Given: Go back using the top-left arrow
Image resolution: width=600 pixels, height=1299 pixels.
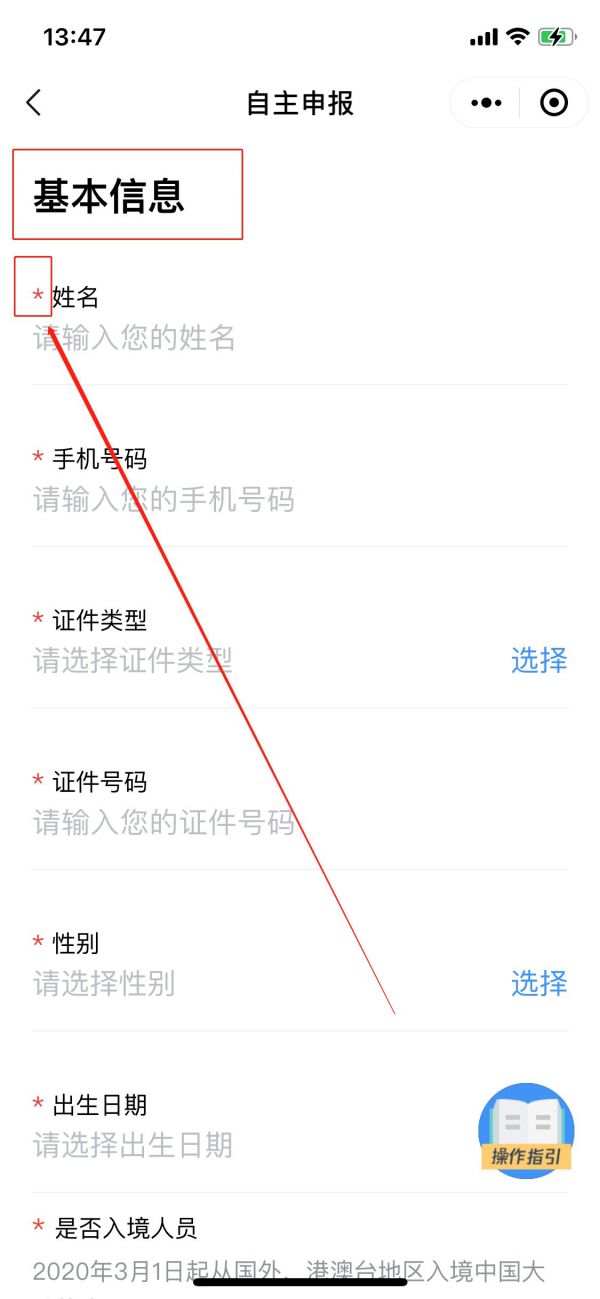Looking at the screenshot, I should click(x=34, y=103).
